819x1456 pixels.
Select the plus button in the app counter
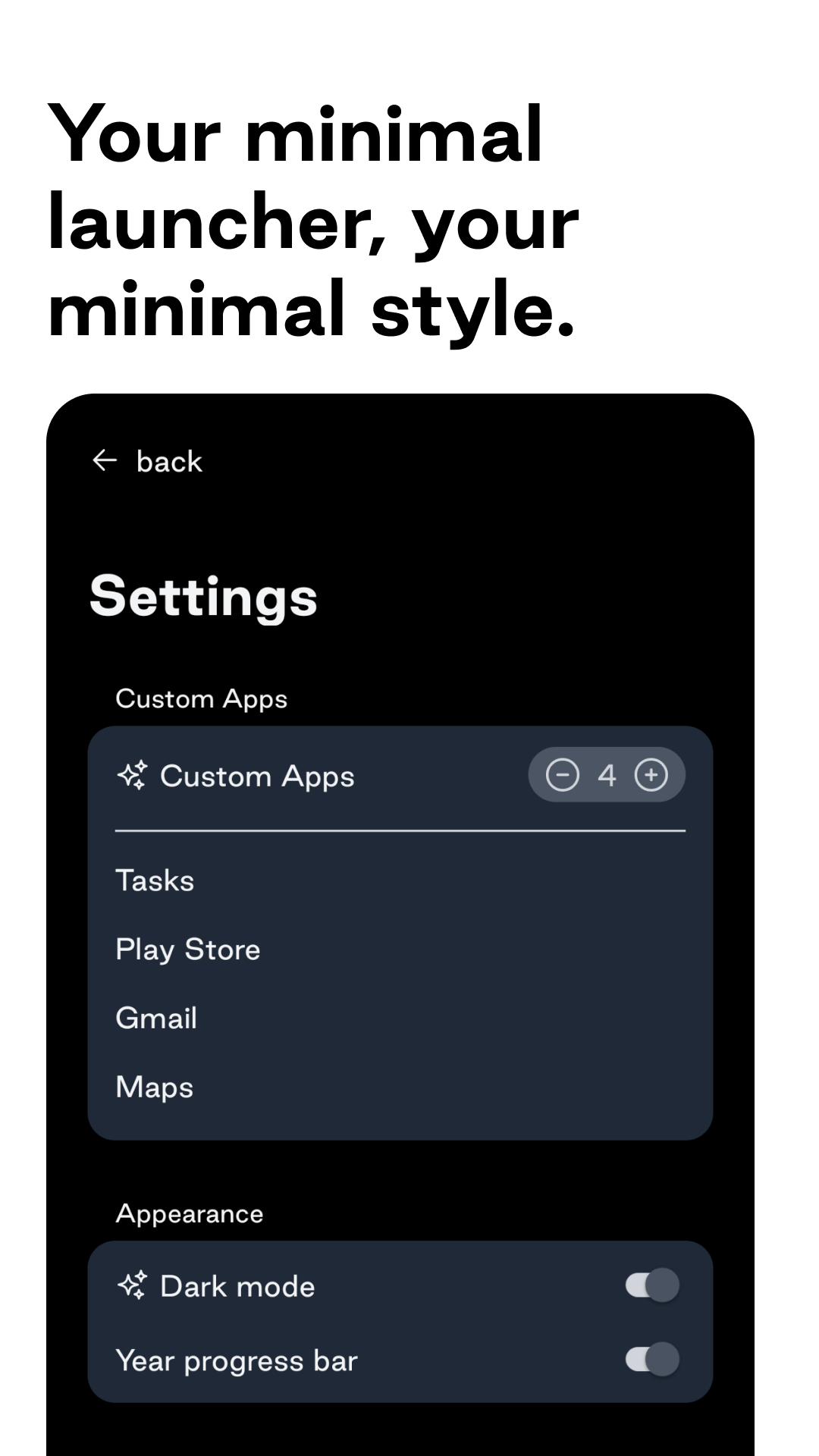pyautogui.click(x=652, y=774)
